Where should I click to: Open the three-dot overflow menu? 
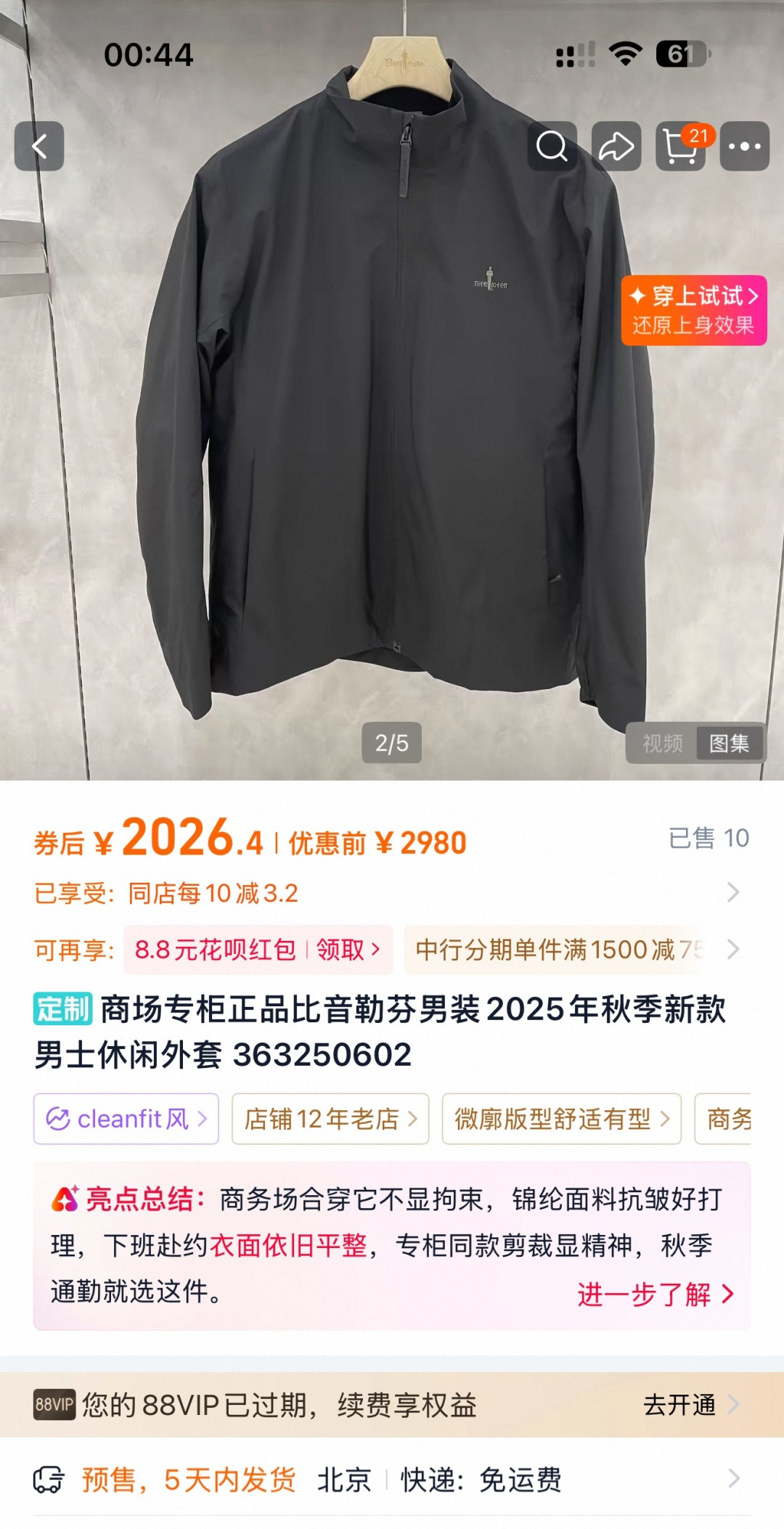pyautogui.click(x=745, y=146)
